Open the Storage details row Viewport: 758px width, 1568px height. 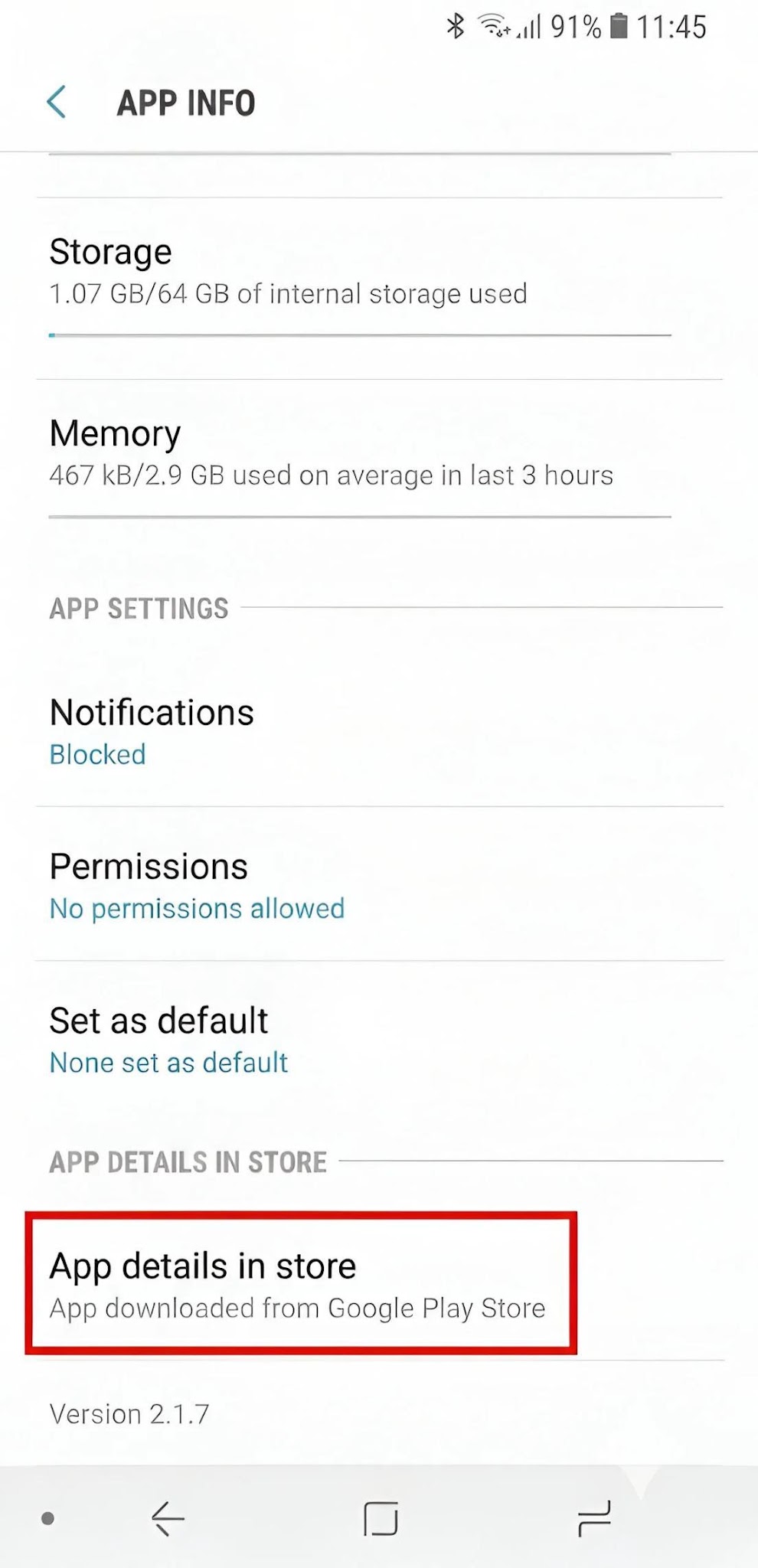379,288
